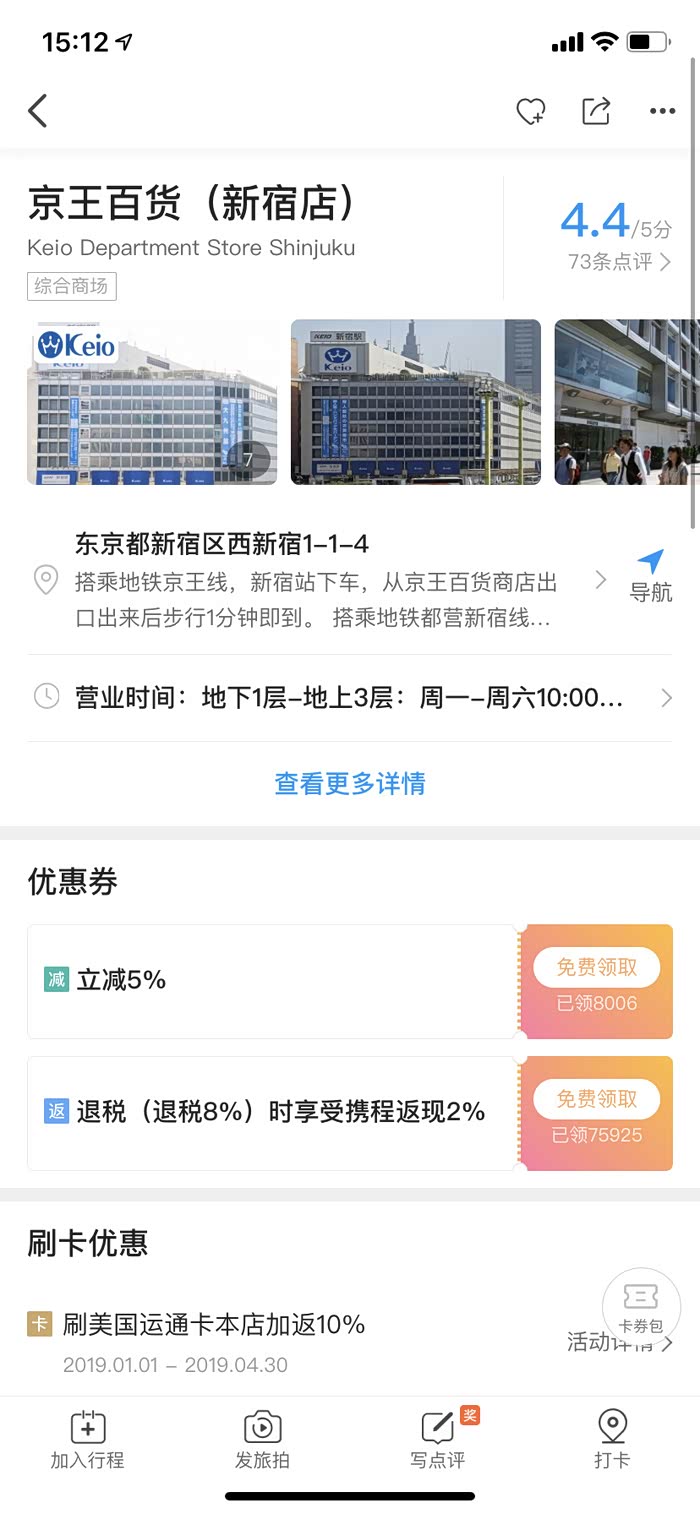700x1514 pixels.
Task: Share this department store page
Action: click(596, 111)
